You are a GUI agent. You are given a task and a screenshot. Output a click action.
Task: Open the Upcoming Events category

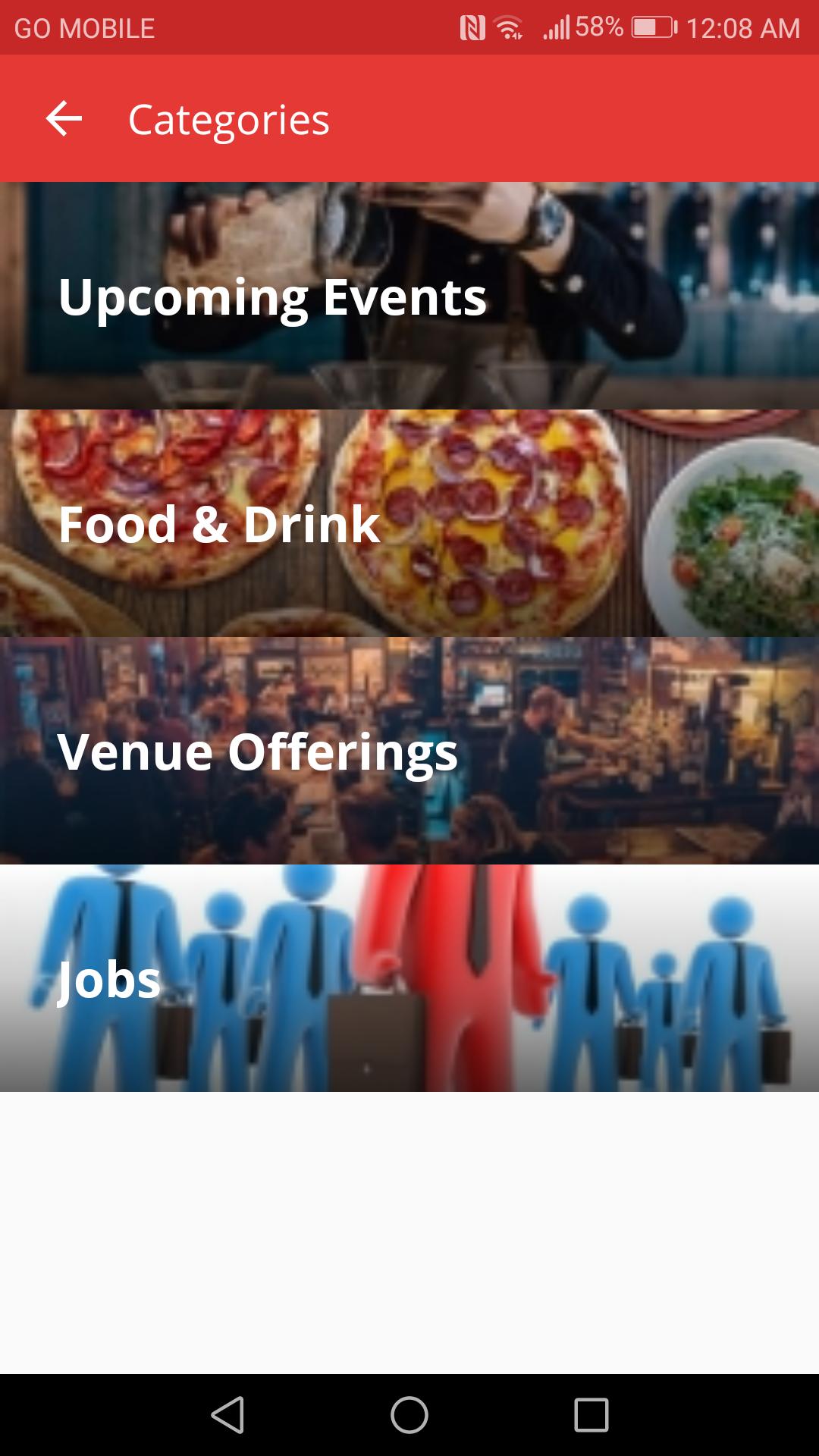tap(409, 296)
